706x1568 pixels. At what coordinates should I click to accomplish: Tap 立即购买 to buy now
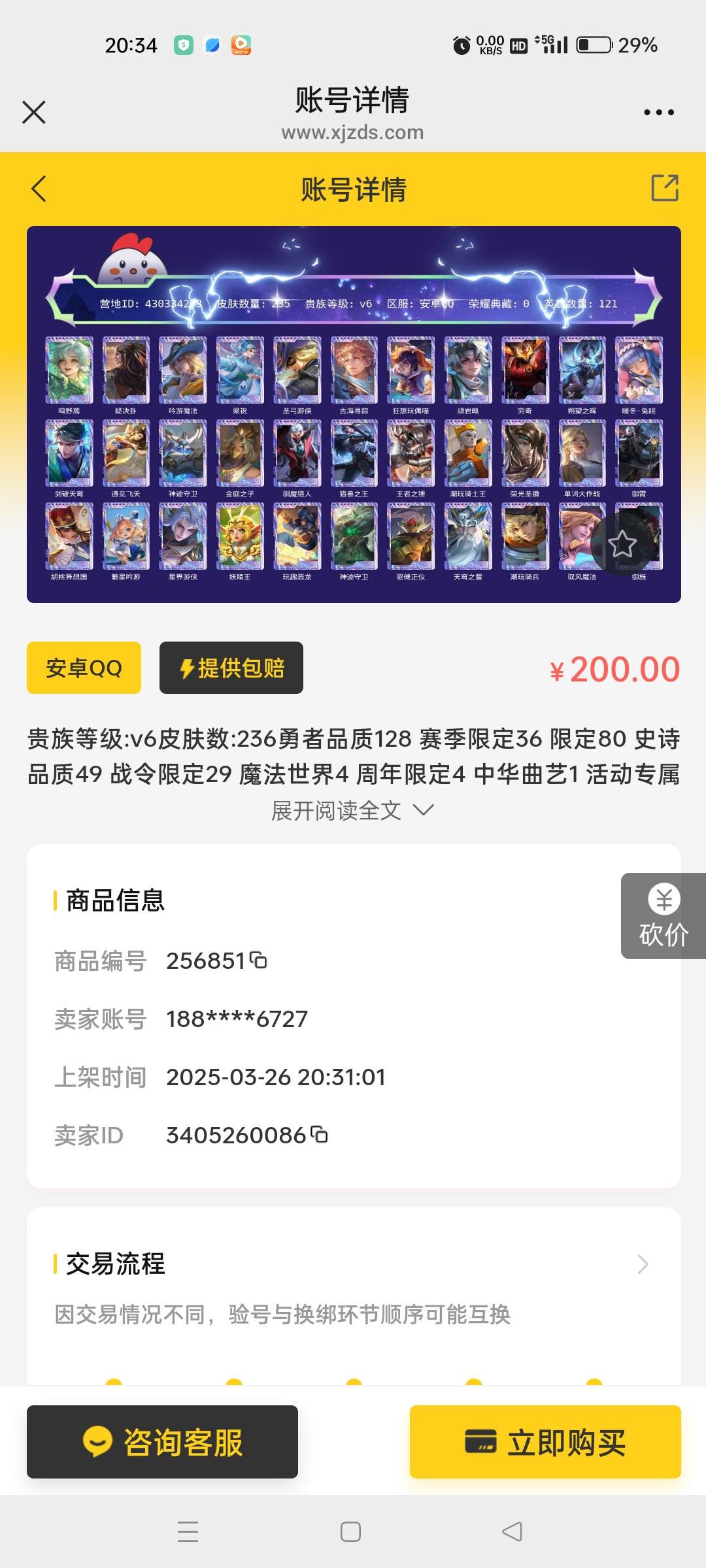(x=545, y=1442)
